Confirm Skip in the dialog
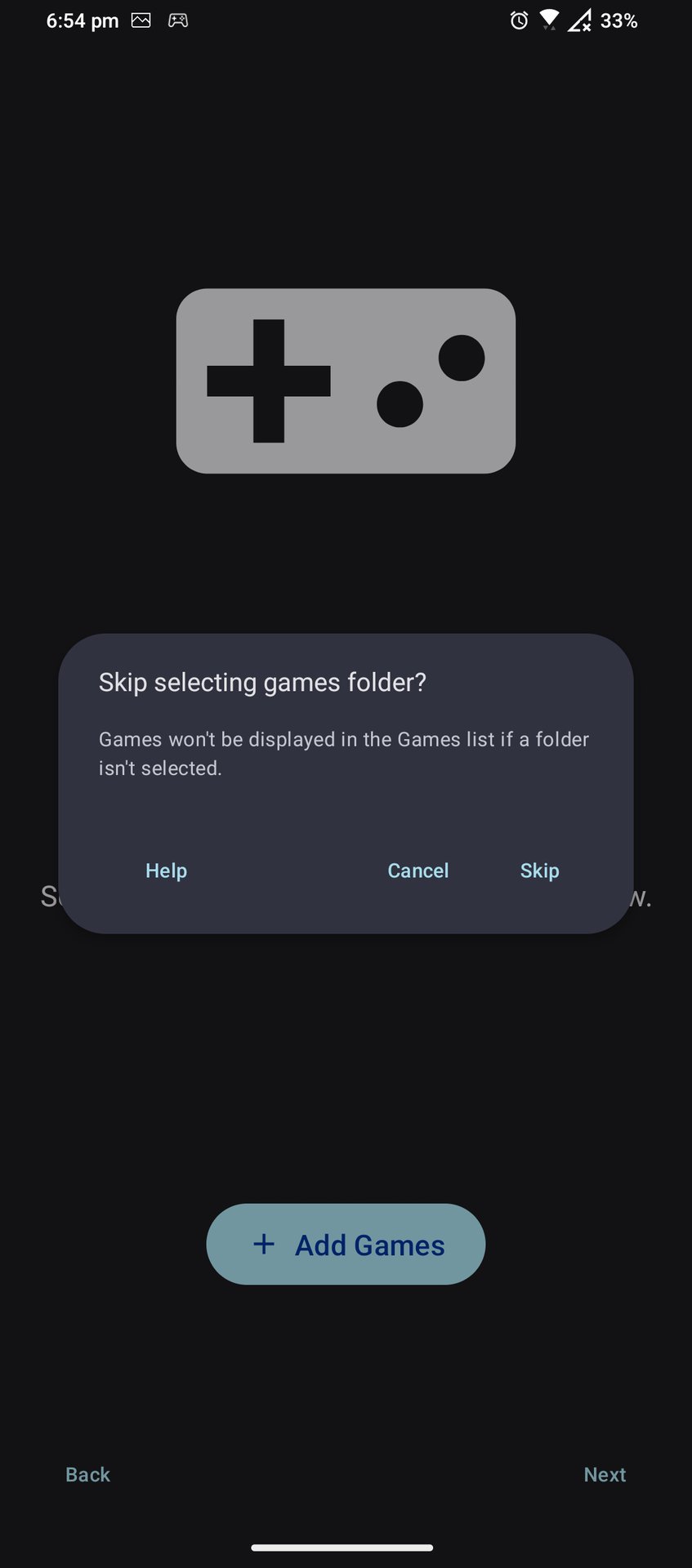692x1568 pixels. pyautogui.click(x=539, y=871)
